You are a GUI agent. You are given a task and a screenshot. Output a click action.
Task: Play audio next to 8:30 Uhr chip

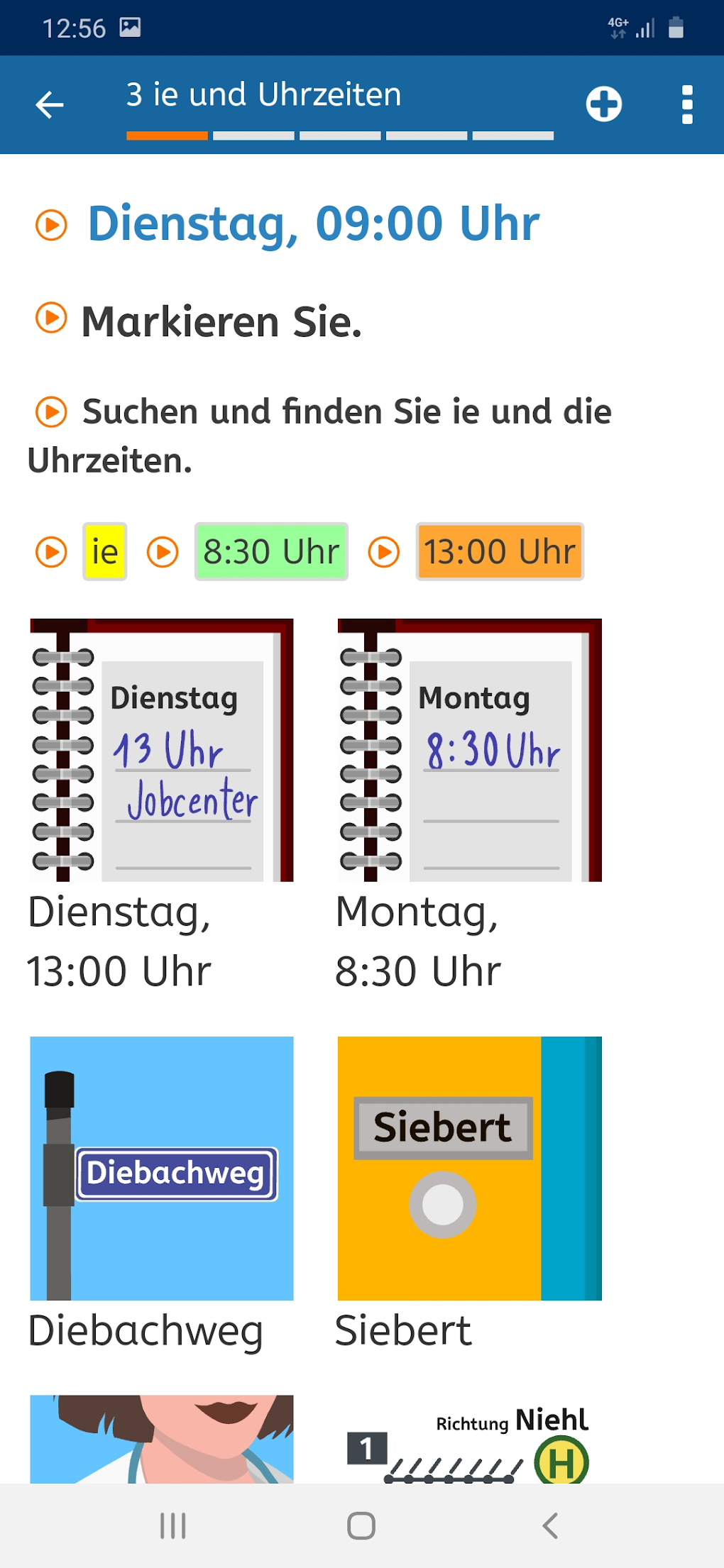(163, 552)
